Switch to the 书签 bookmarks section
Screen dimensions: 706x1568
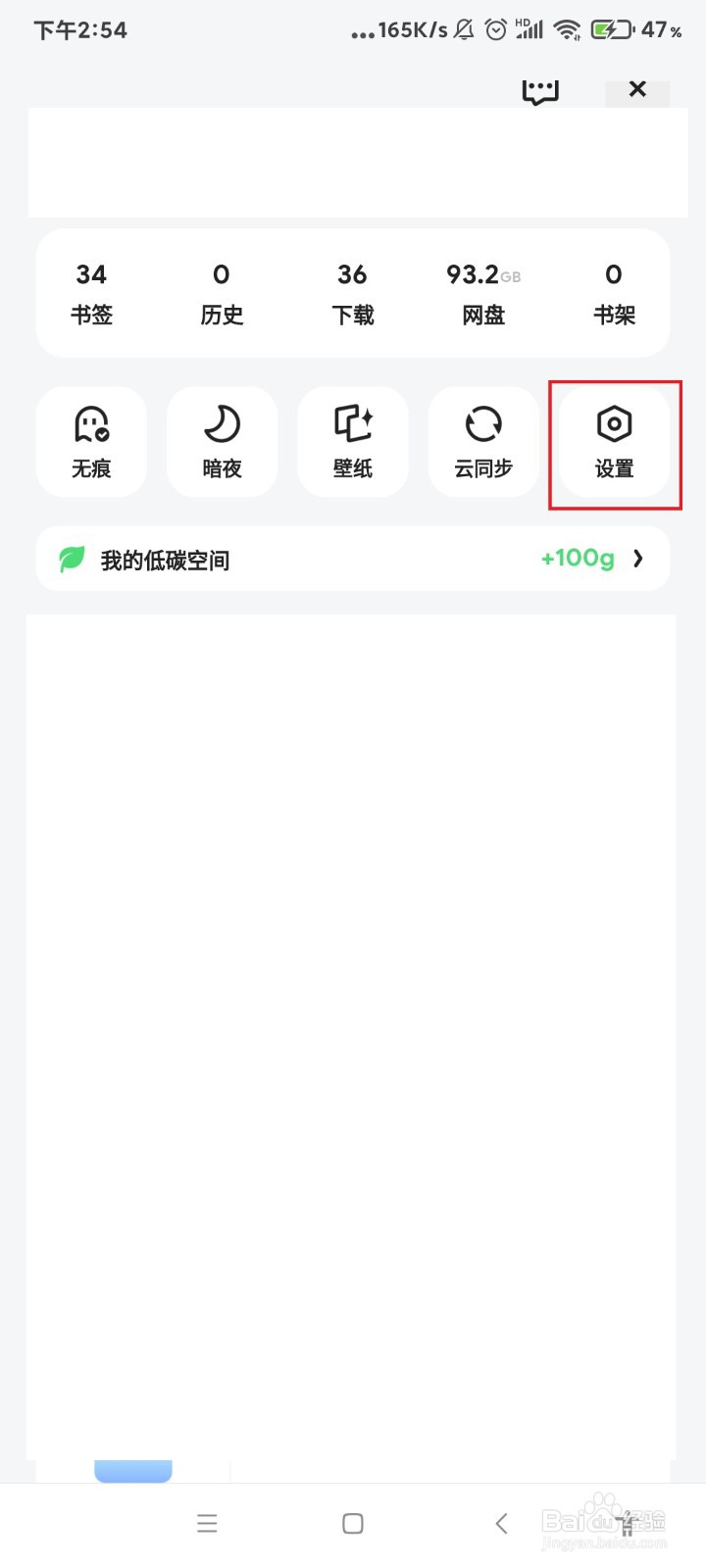[91, 292]
